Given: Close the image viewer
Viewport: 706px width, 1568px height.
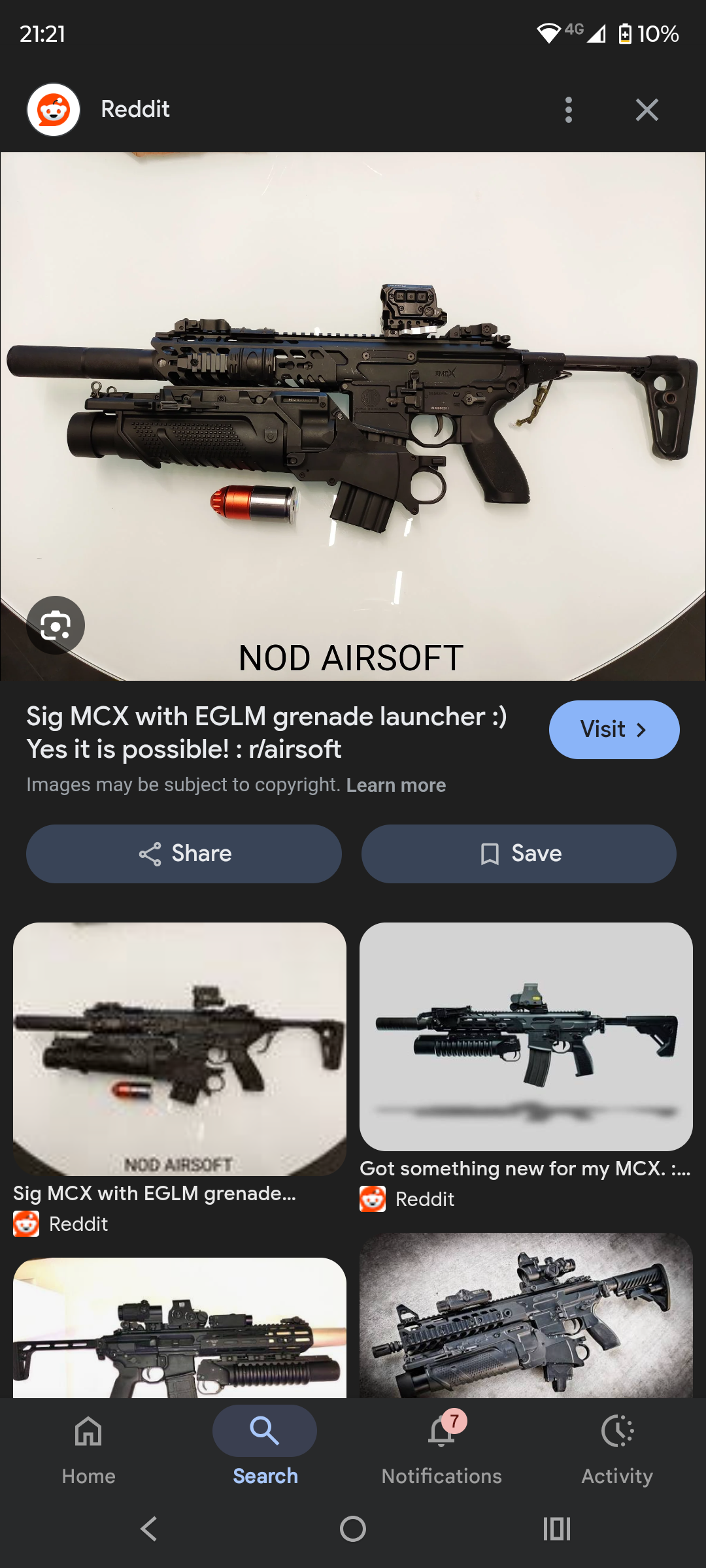Looking at the screenshot, I should click(647, 110).
